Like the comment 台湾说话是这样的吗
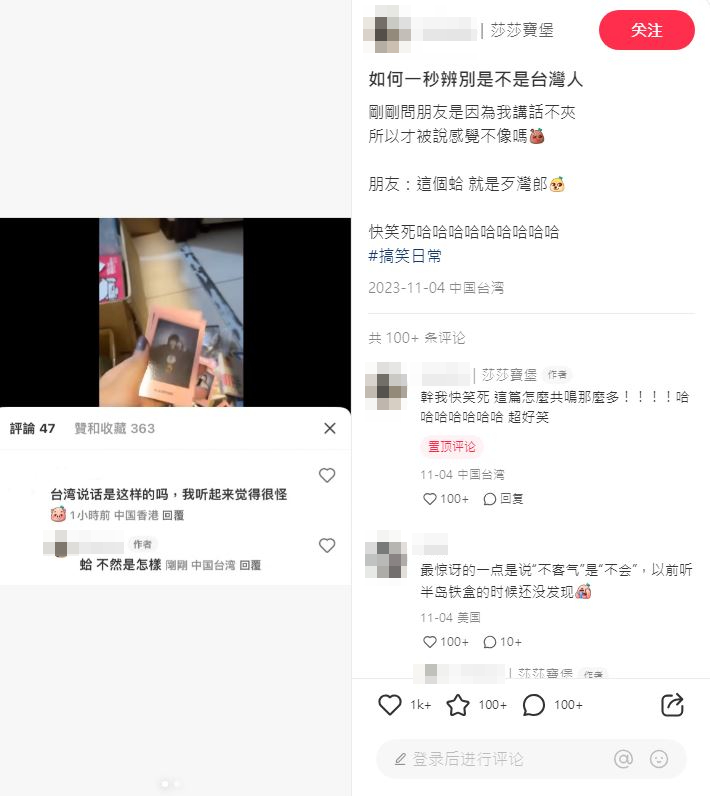Screen dimensions: 710x796 click(x=327, y=475)
